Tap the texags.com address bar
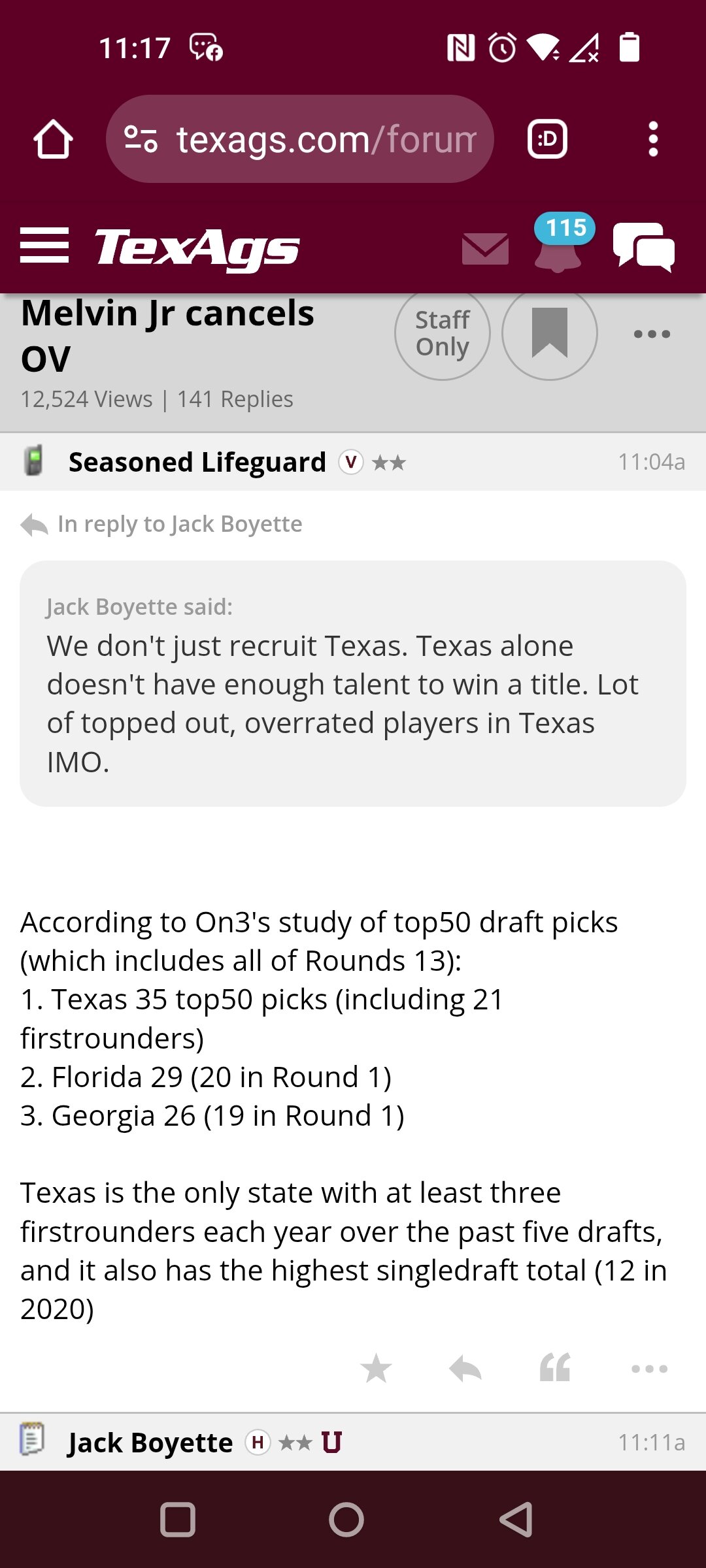The width and height of the screenshot is (706, 1568). tap(299, 139)
